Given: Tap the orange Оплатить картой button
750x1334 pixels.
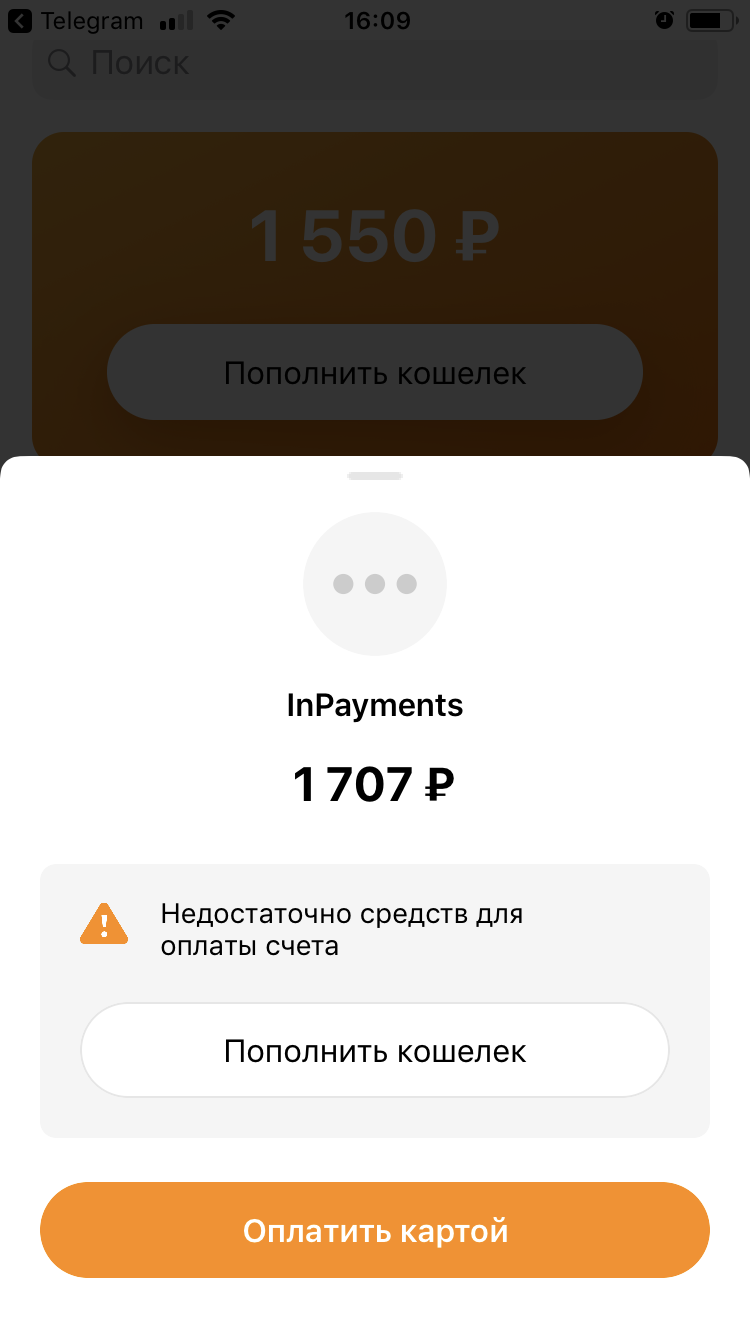Looking at the screenshot, I should tap(375, 1230).
